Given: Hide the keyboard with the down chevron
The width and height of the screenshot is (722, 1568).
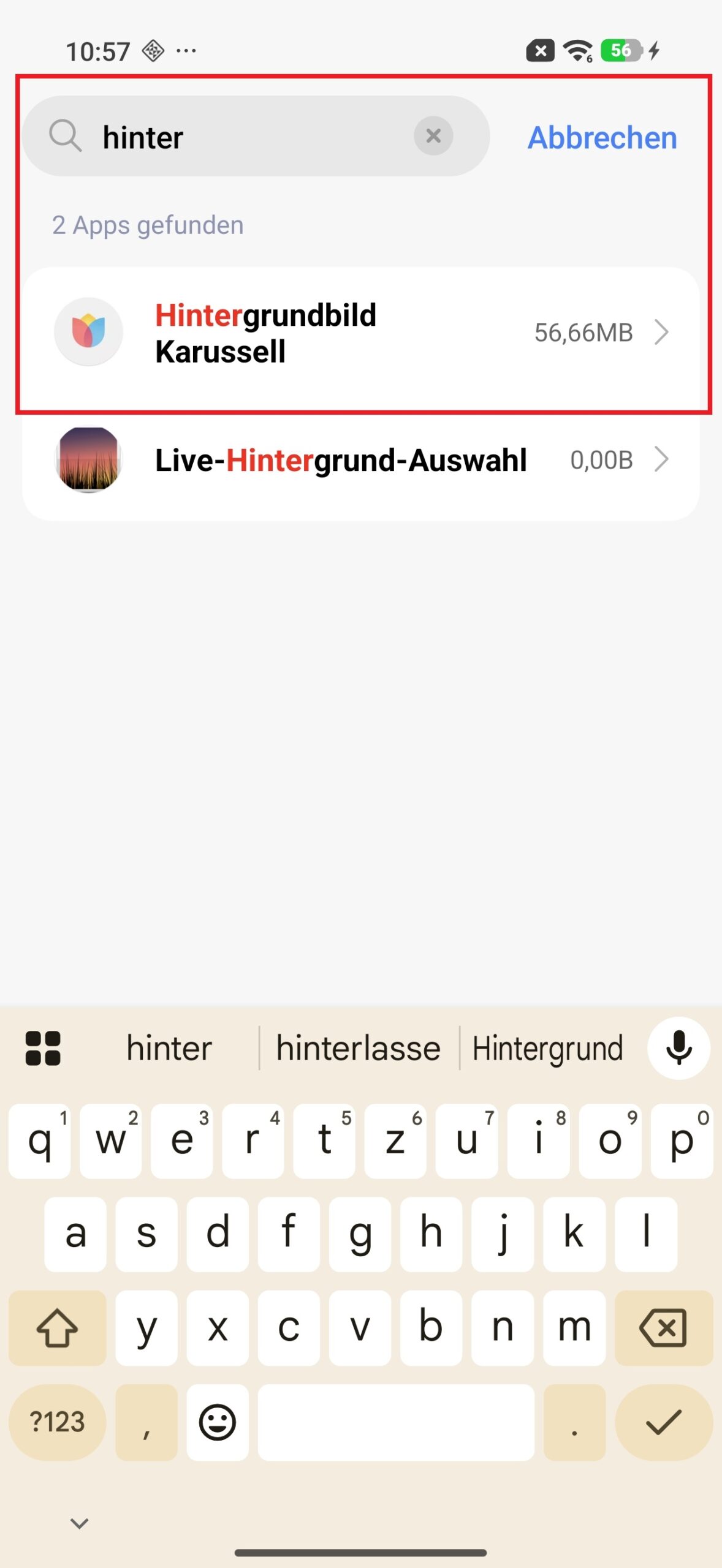Looking at the screenshot, I should tap(80, 1523).
